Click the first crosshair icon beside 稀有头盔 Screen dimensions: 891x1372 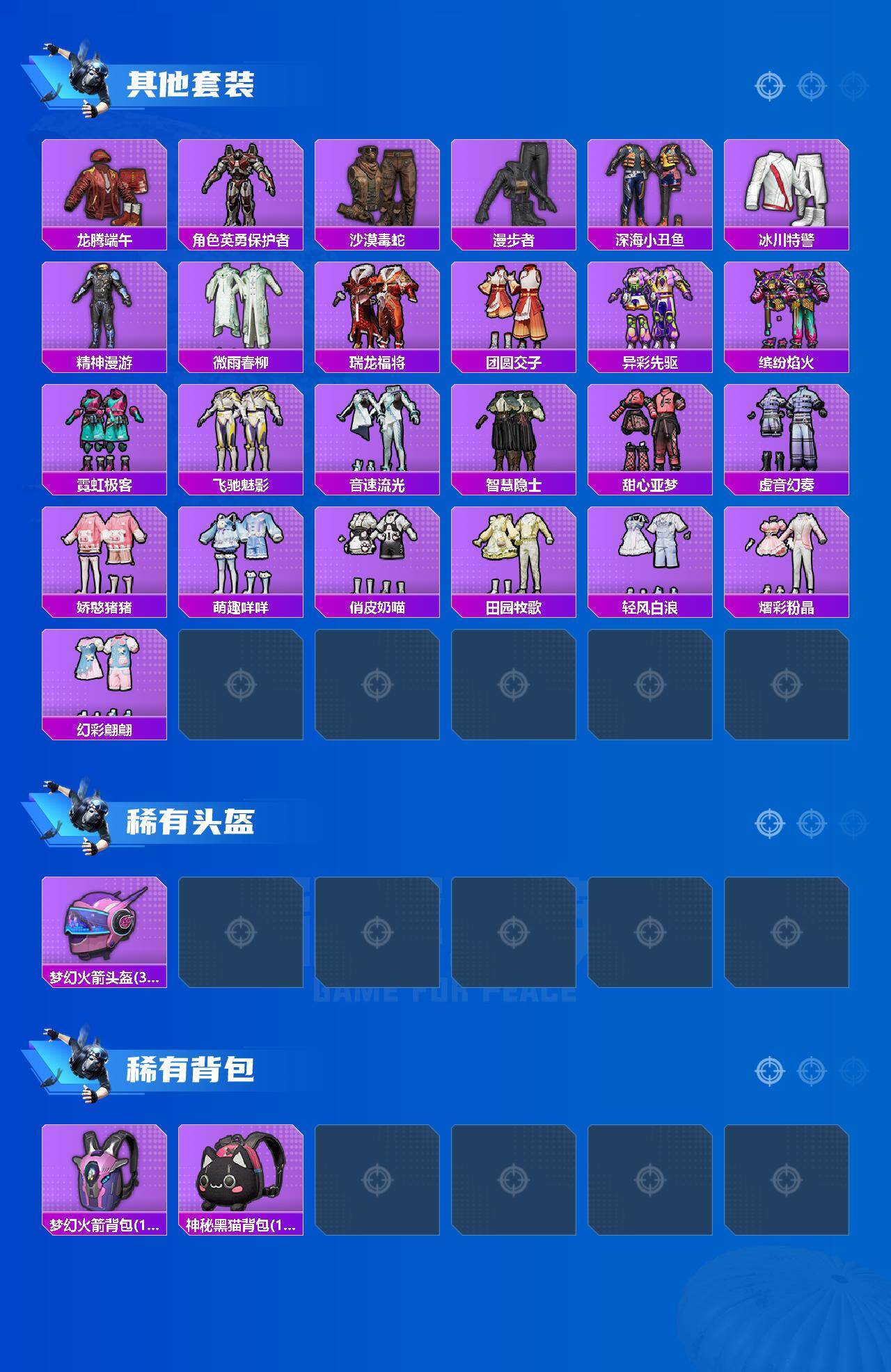pos(768,822)
